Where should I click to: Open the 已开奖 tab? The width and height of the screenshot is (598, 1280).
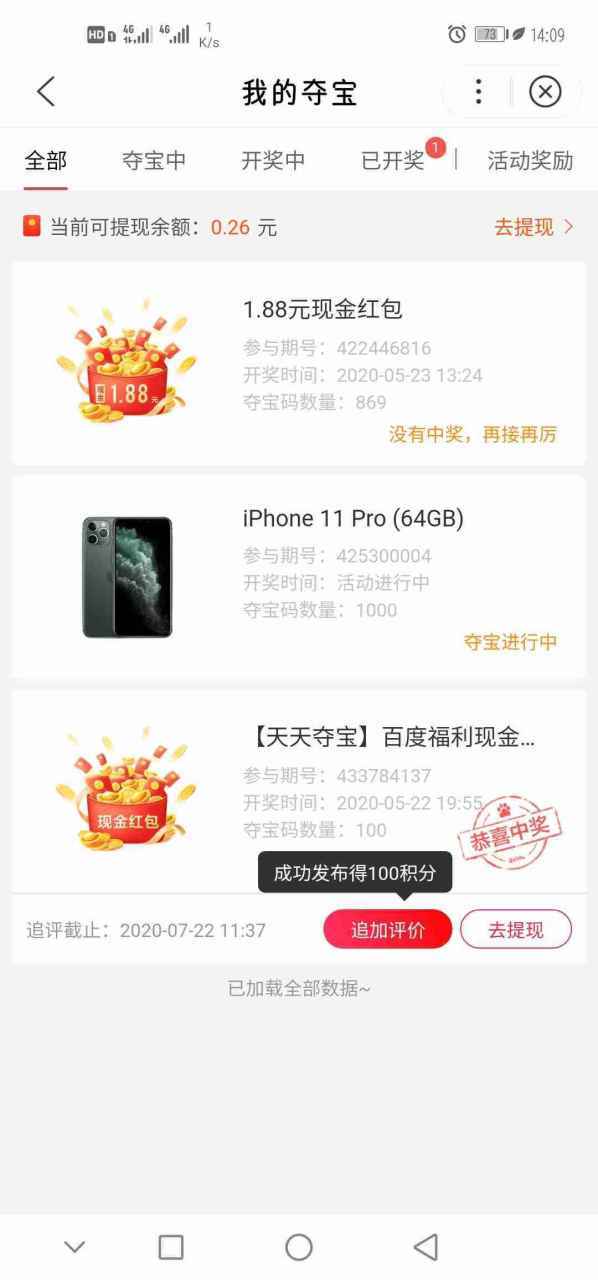[x=393, y=160]
